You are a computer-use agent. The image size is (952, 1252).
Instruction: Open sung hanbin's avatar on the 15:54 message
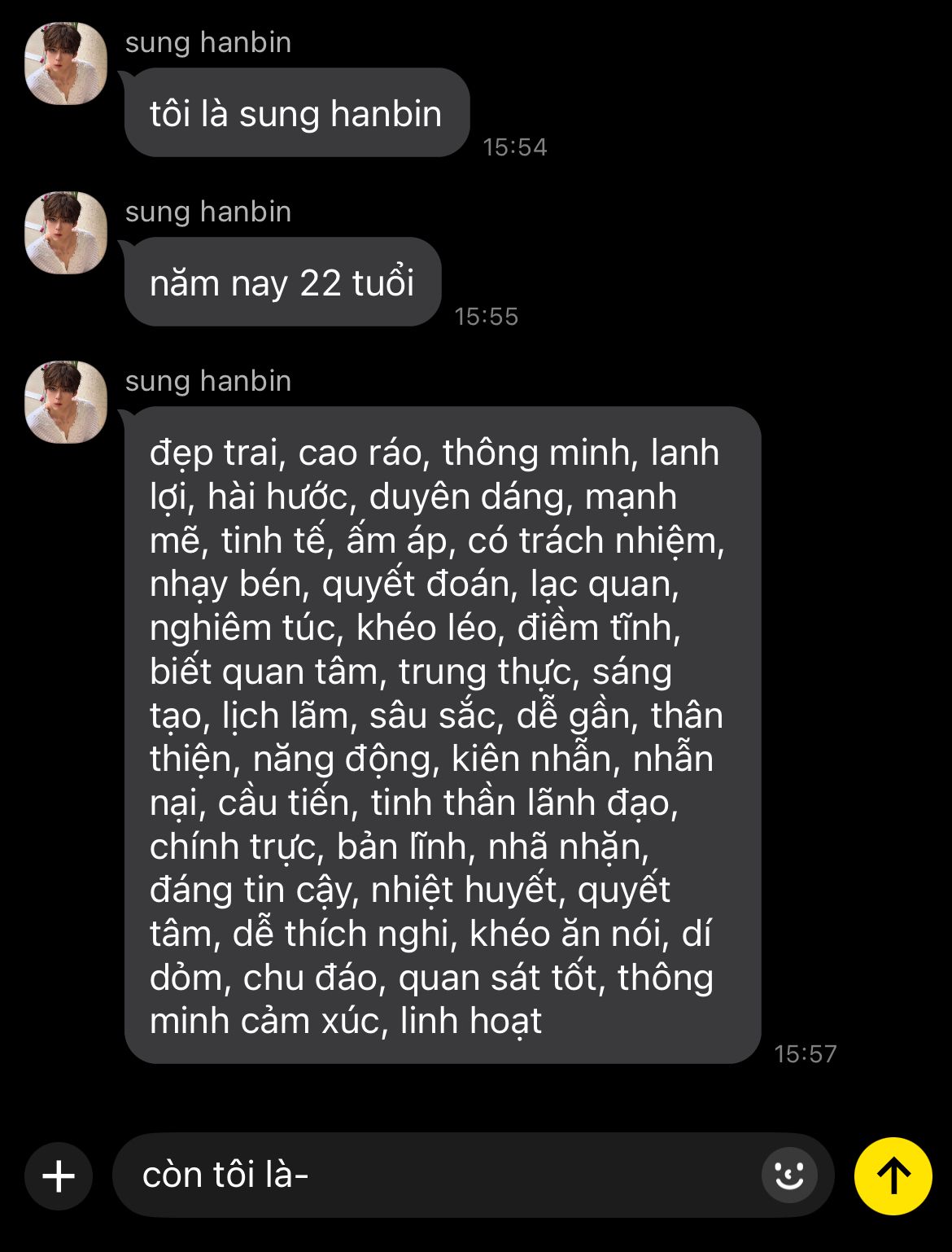point(66,63)
